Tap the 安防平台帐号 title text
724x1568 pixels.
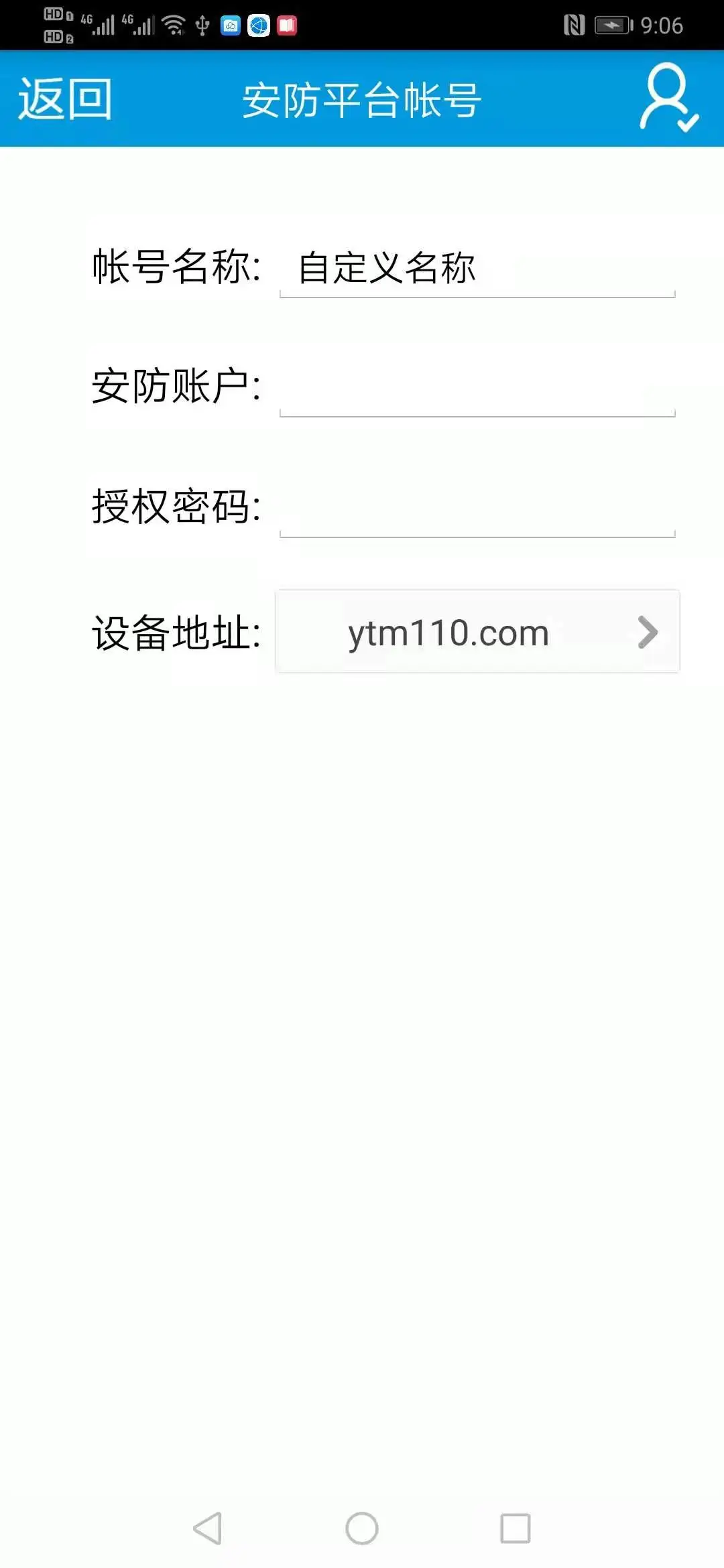[x=362, y=99]
